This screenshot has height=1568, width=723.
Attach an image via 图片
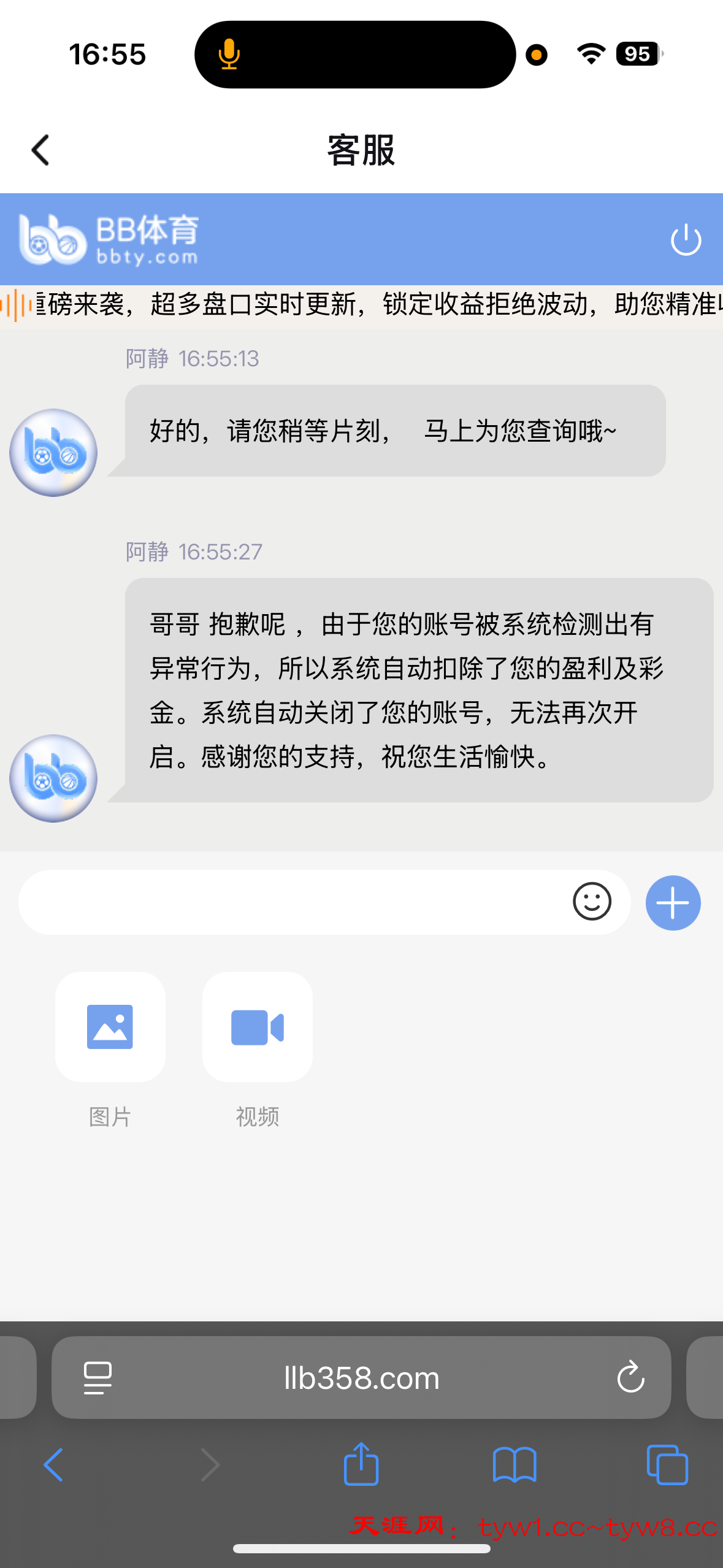pyautogui.click(x=110, y=1027)
